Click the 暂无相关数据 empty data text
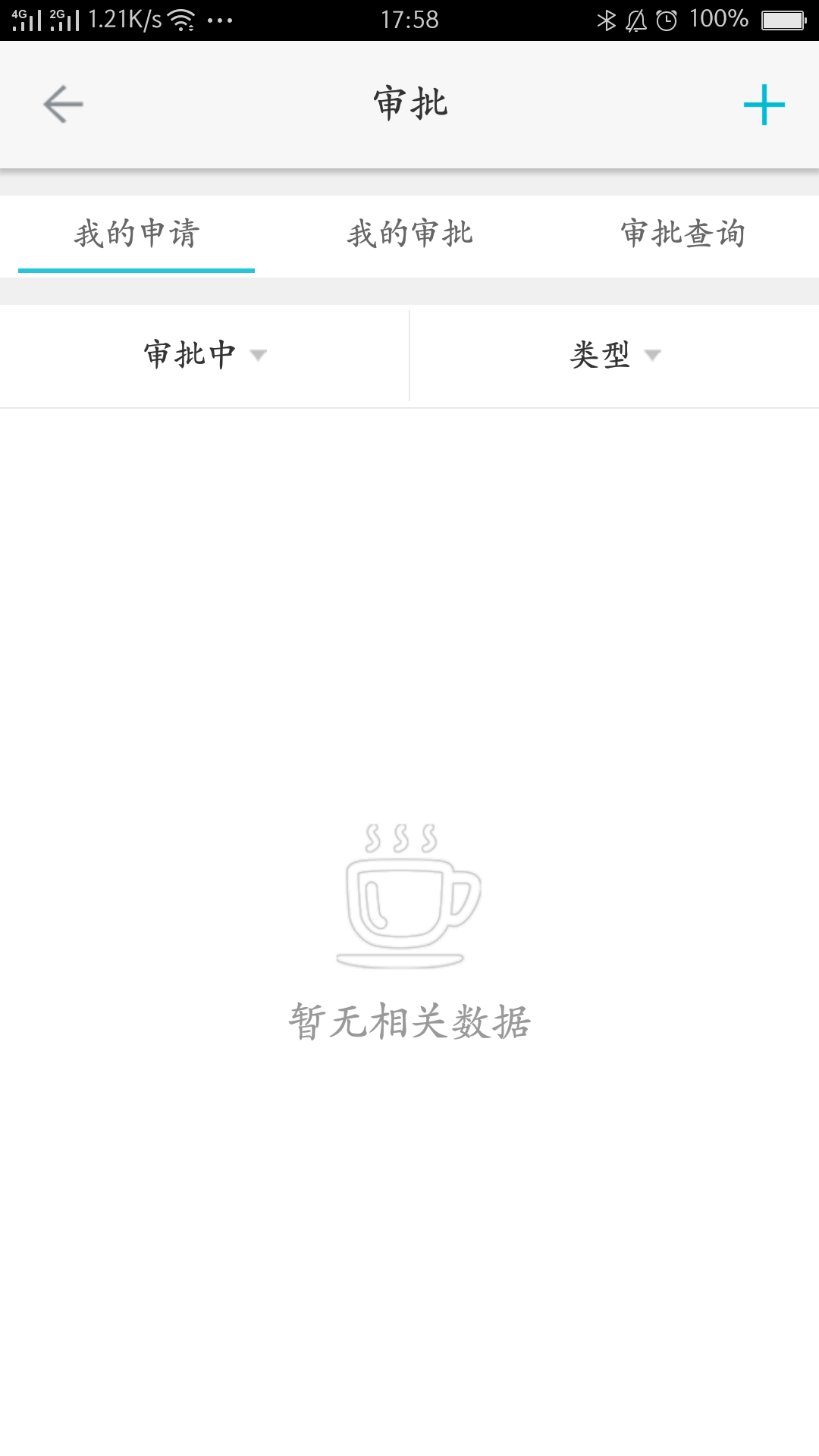 [409, 1022]
